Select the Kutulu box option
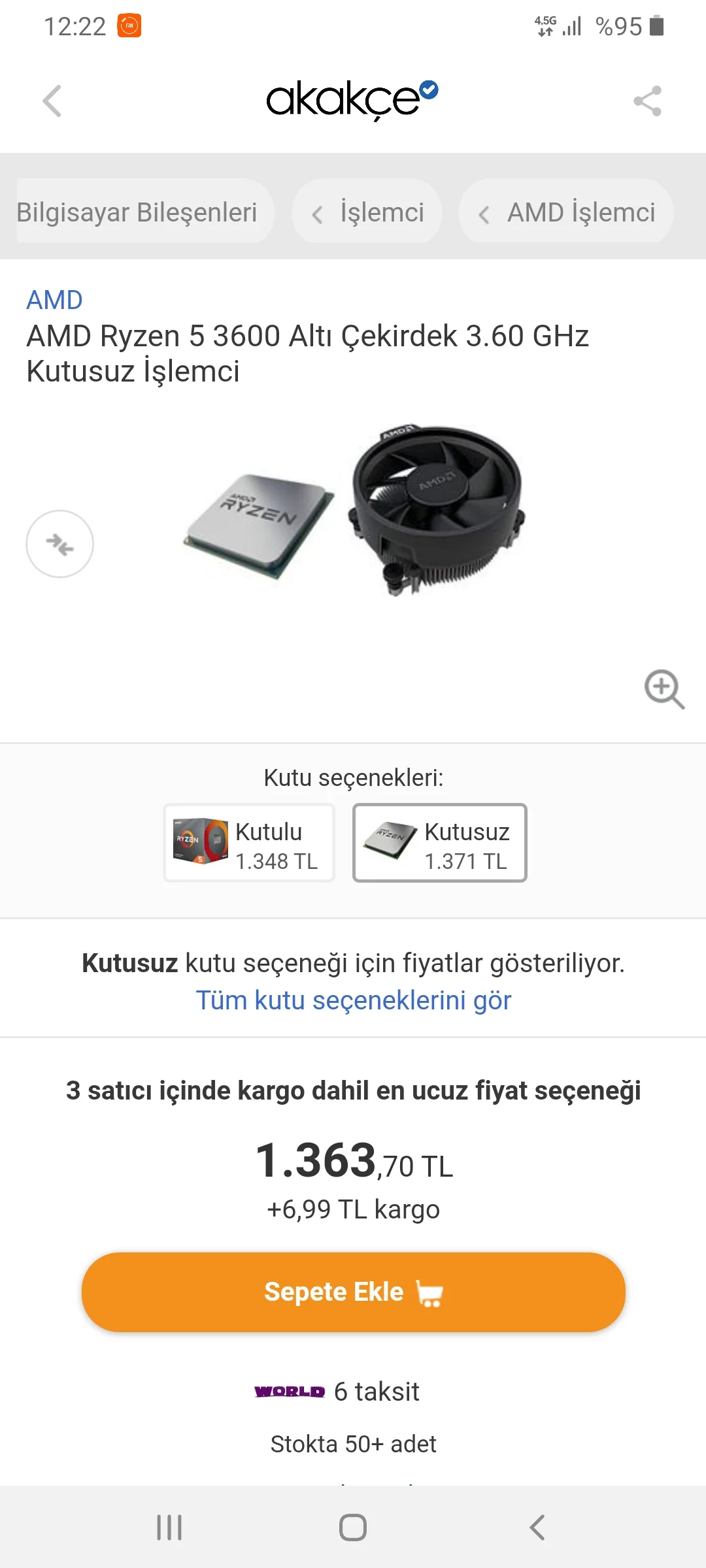 pos(249,843)
